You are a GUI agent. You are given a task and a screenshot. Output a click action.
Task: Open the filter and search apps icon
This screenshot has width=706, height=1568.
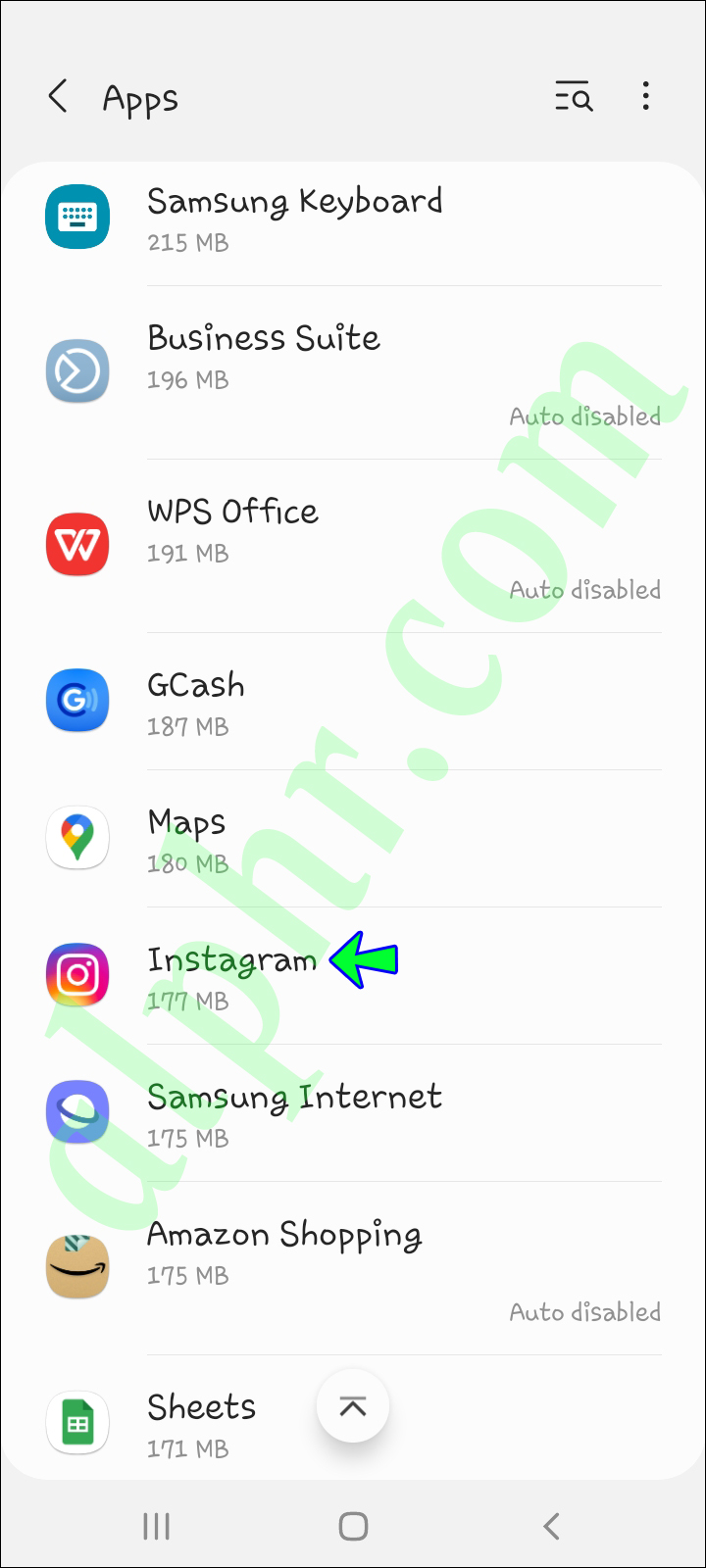point(574,97)
